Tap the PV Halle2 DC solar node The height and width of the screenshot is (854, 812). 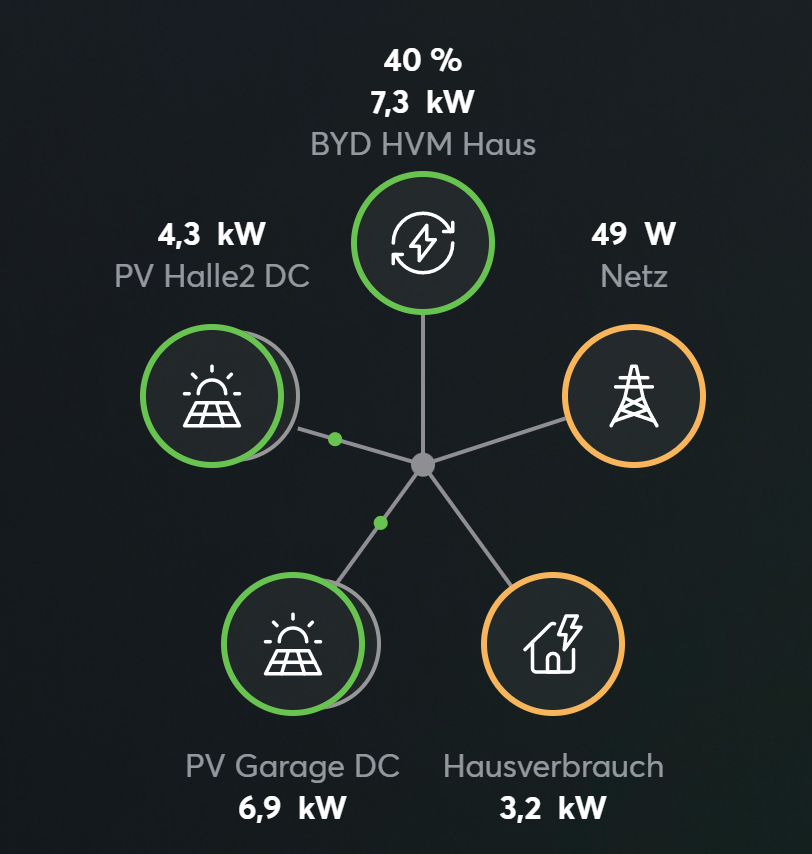(212, 395)
